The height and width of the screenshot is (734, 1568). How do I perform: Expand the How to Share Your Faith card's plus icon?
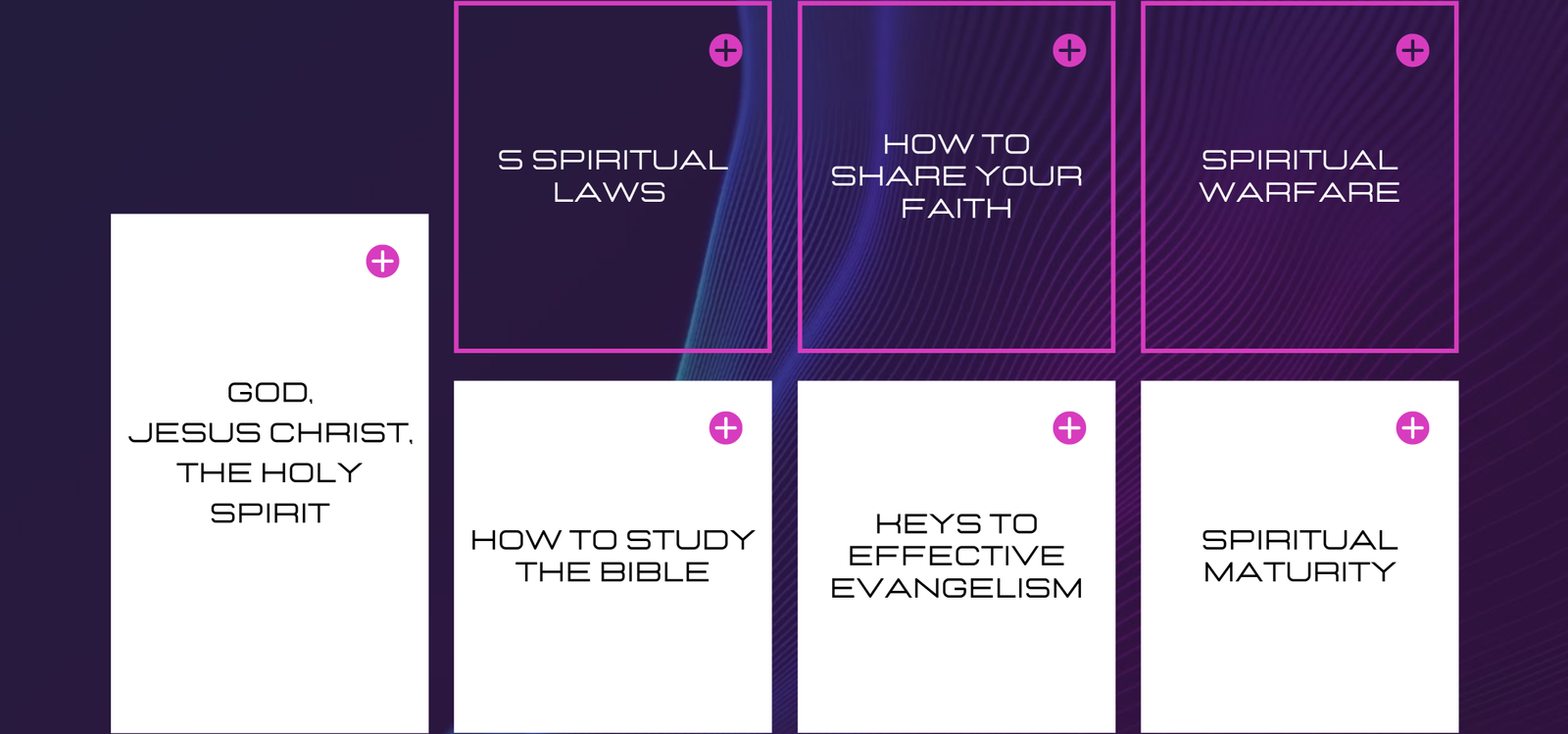tap(1069, 50)
